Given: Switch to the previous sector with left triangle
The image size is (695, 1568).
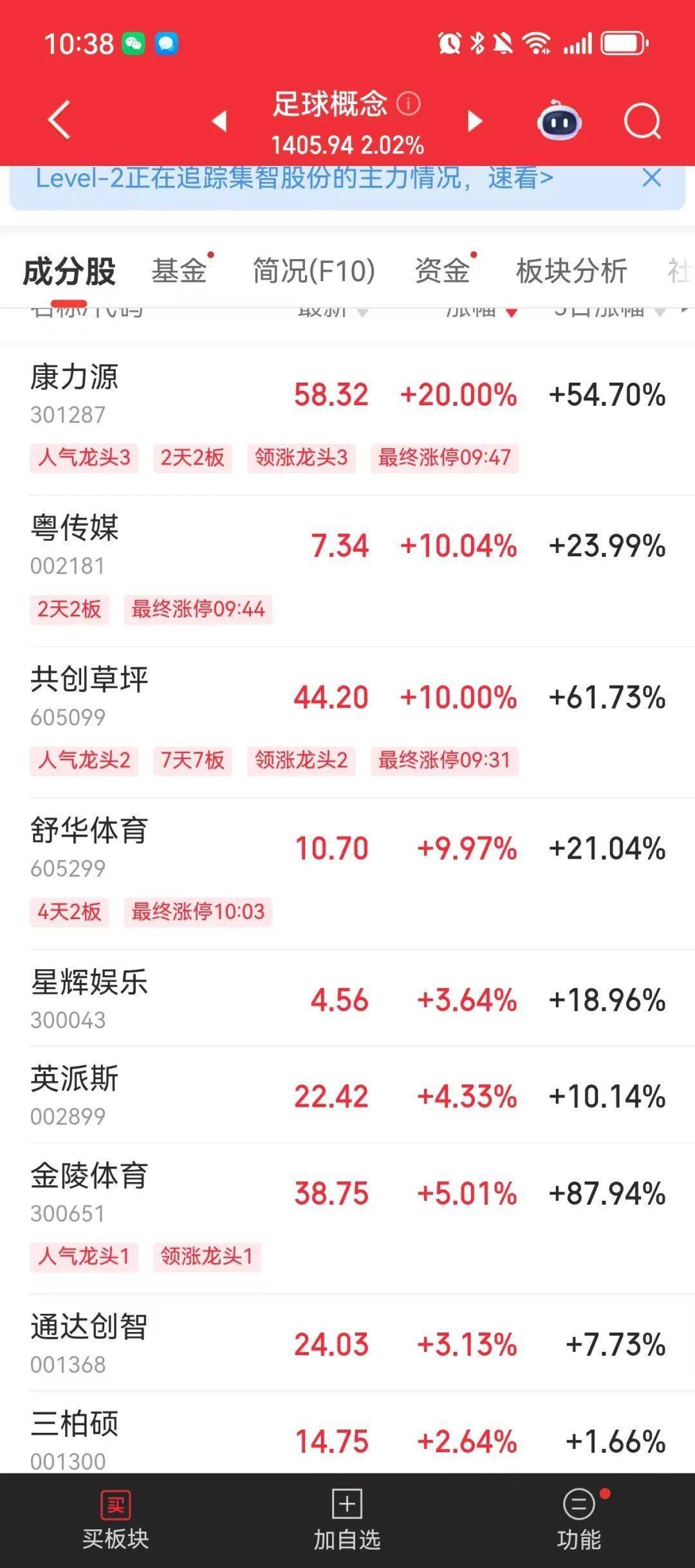Looking at the screenshot, I should coord(219,120).
